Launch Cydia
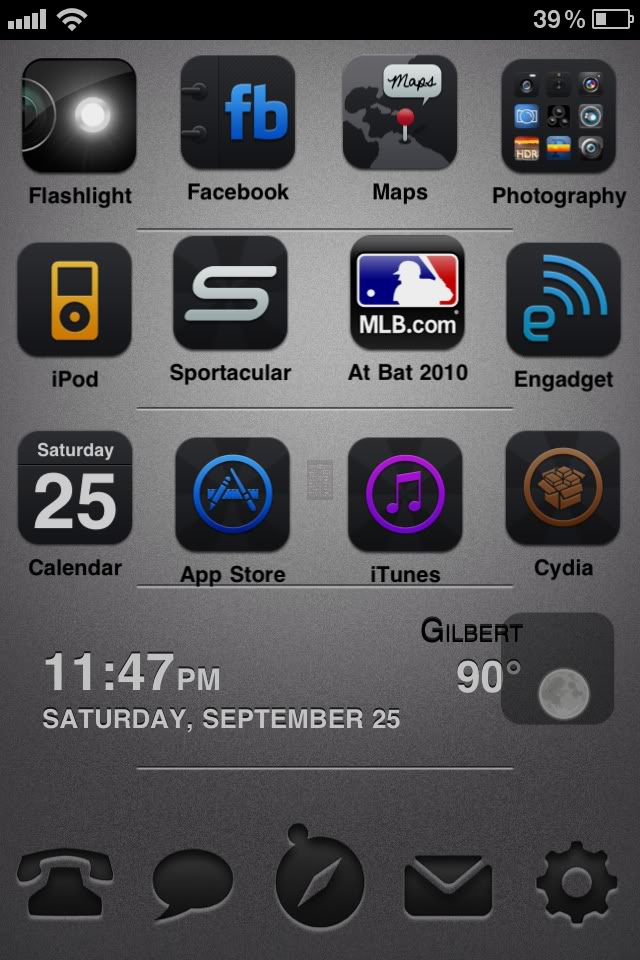Image resolution: width=640 pixels, height=960 pixels. [563, 488]
